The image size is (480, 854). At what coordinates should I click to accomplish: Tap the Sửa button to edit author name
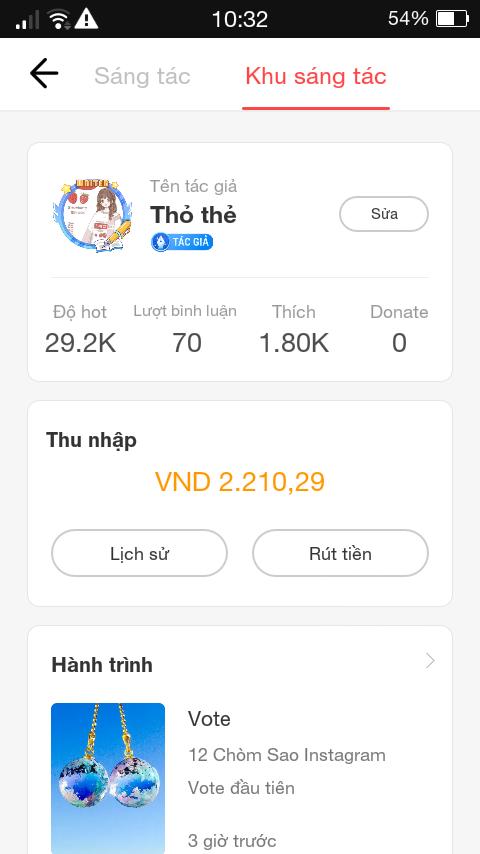tap(384, 214)
